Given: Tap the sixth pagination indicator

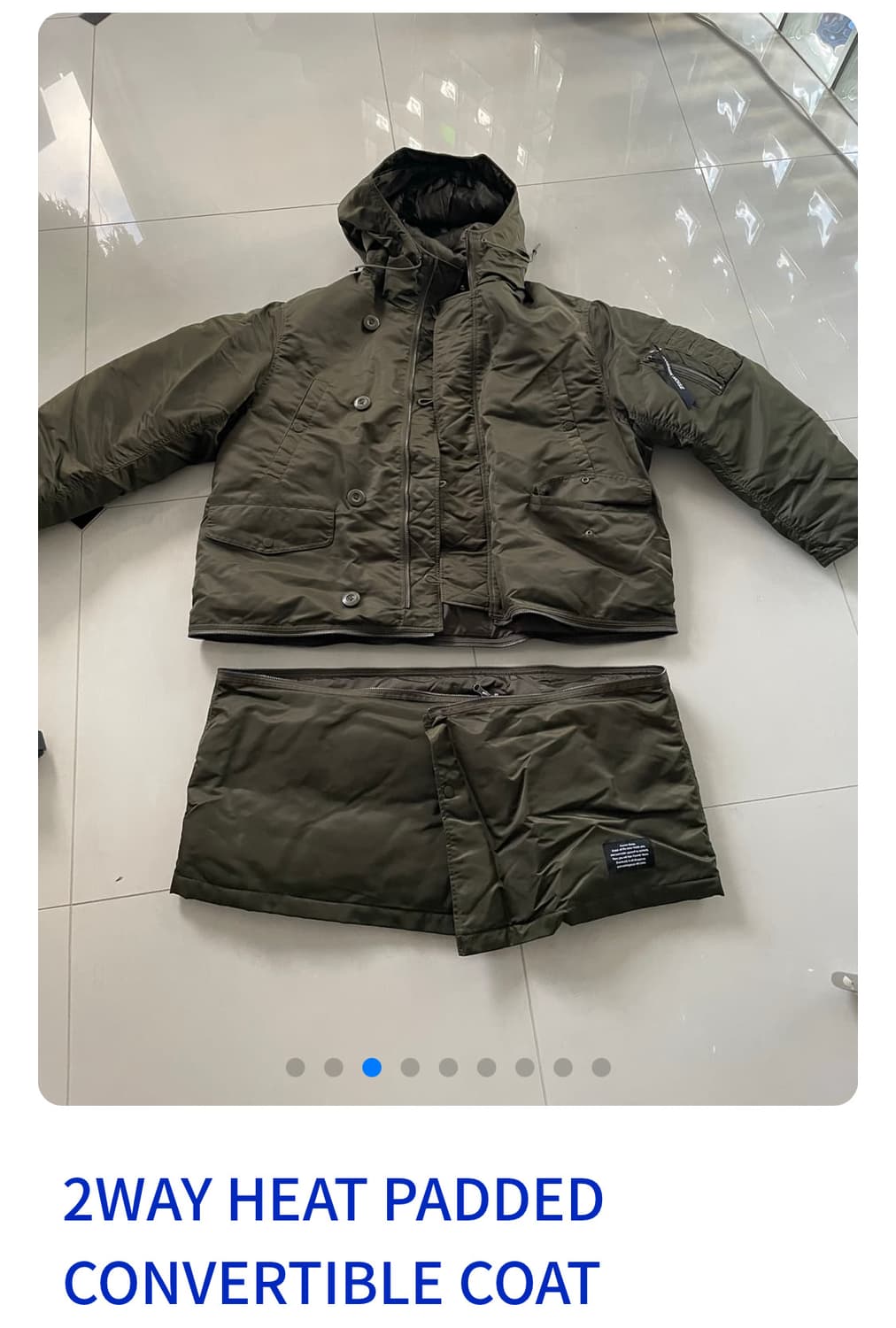Looking at the screenshot, I should 484,1067.
